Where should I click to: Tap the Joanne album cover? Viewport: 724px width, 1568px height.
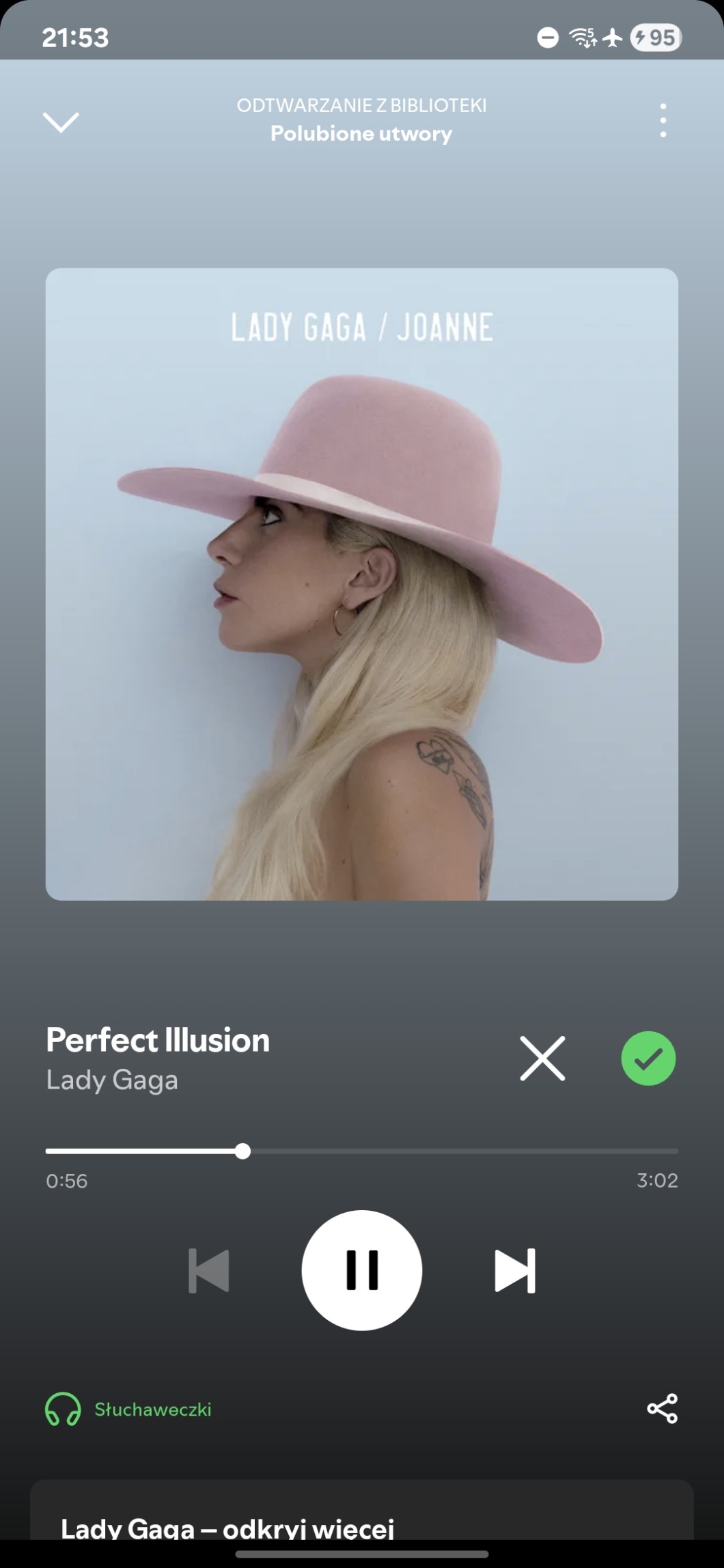[362, 584]
